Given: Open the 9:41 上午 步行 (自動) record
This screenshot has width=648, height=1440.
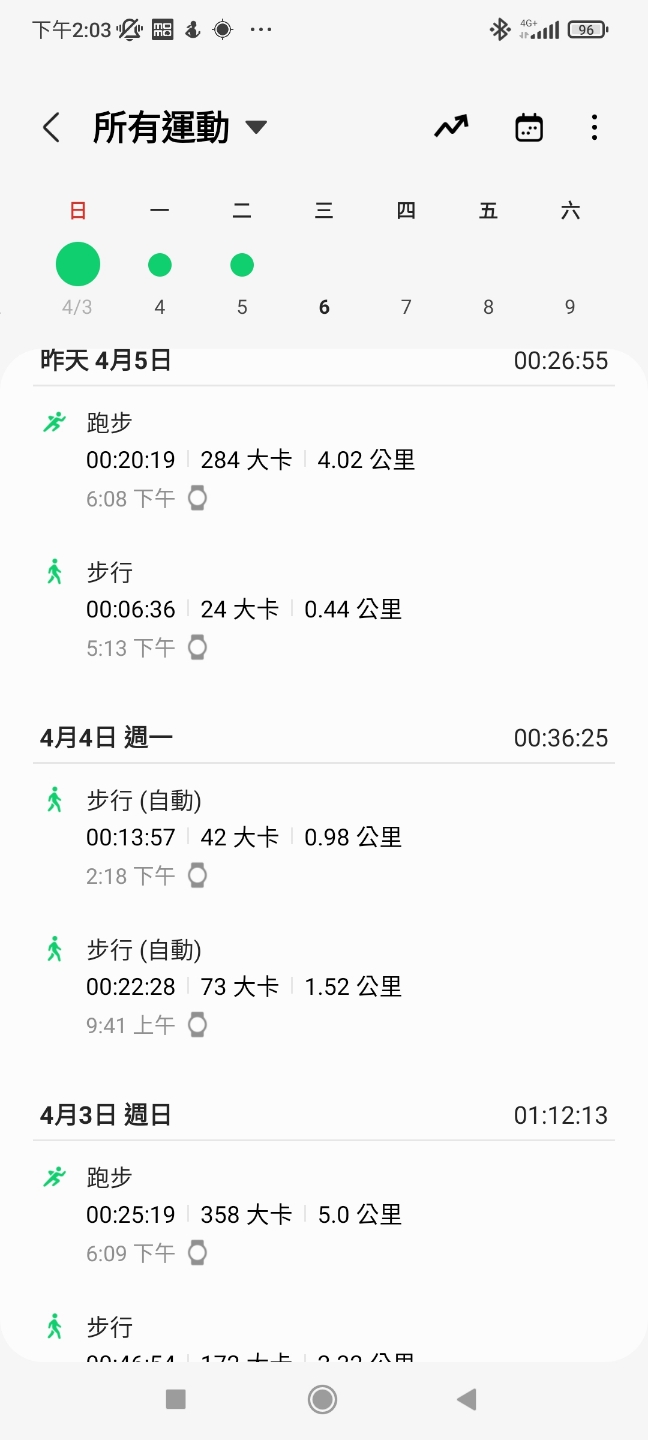Looking at the screenshot, I should click(324, 987).
